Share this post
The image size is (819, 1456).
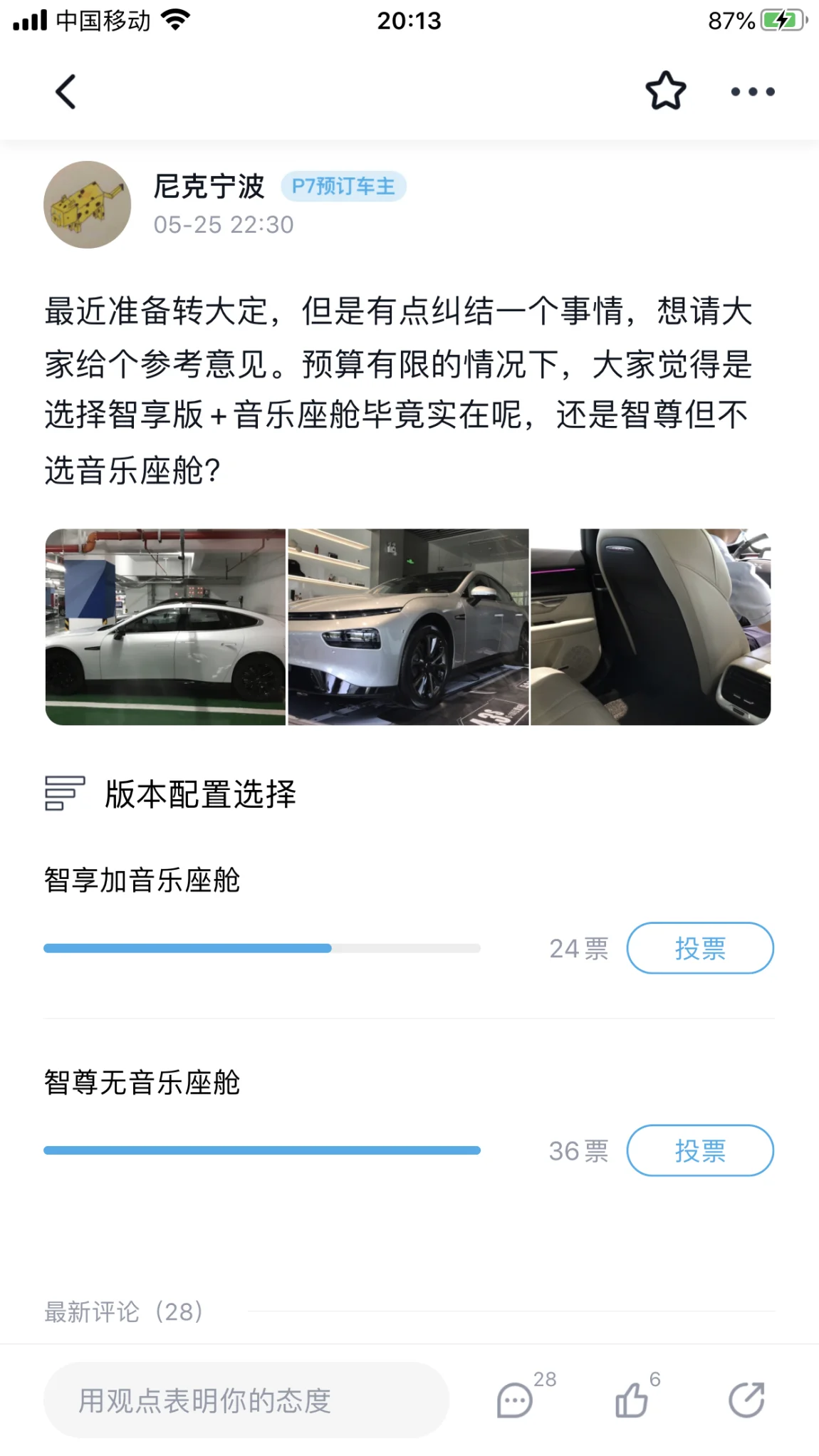[746, 1400]
